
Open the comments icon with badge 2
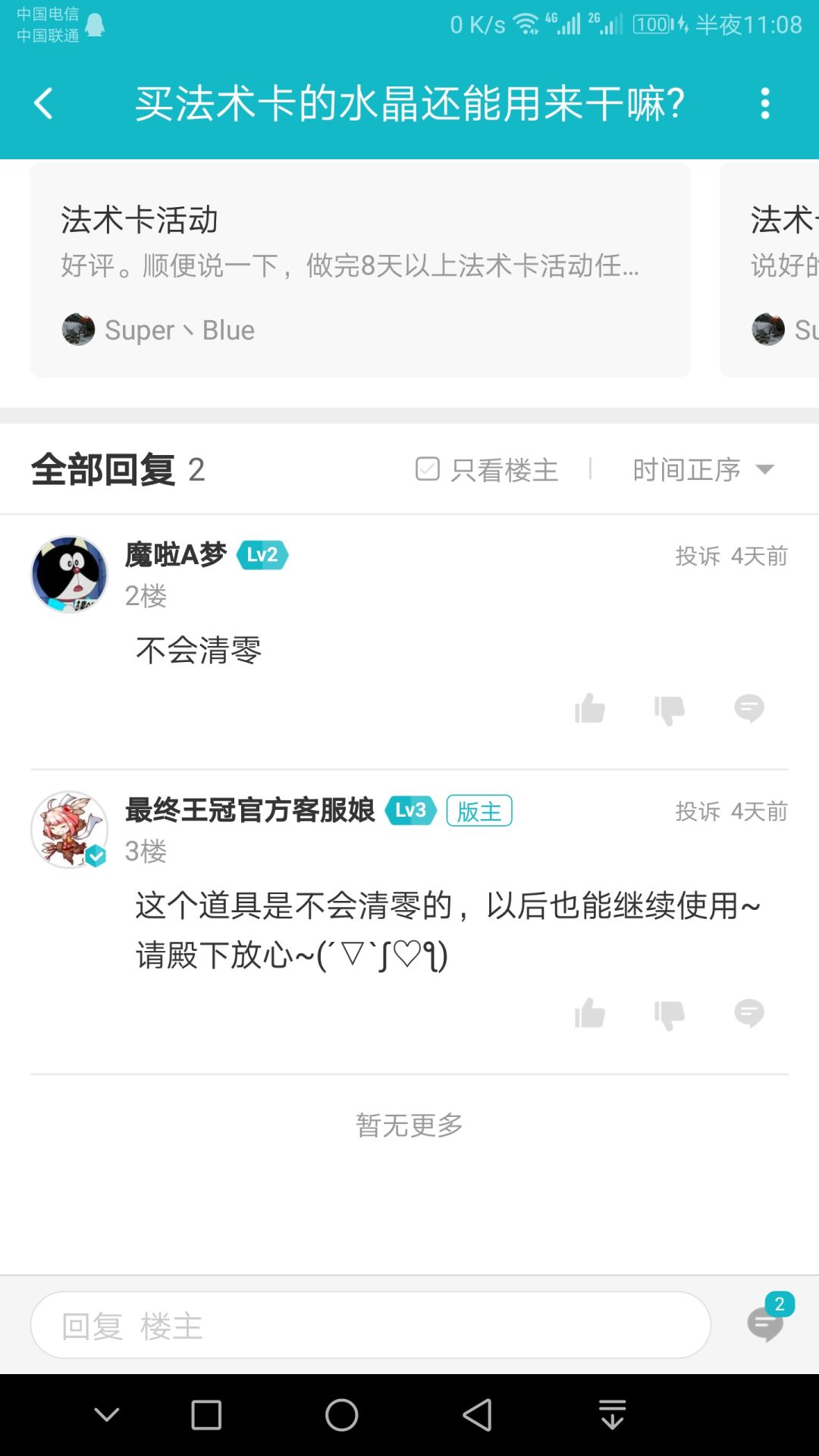click(x=767, y=1319)
